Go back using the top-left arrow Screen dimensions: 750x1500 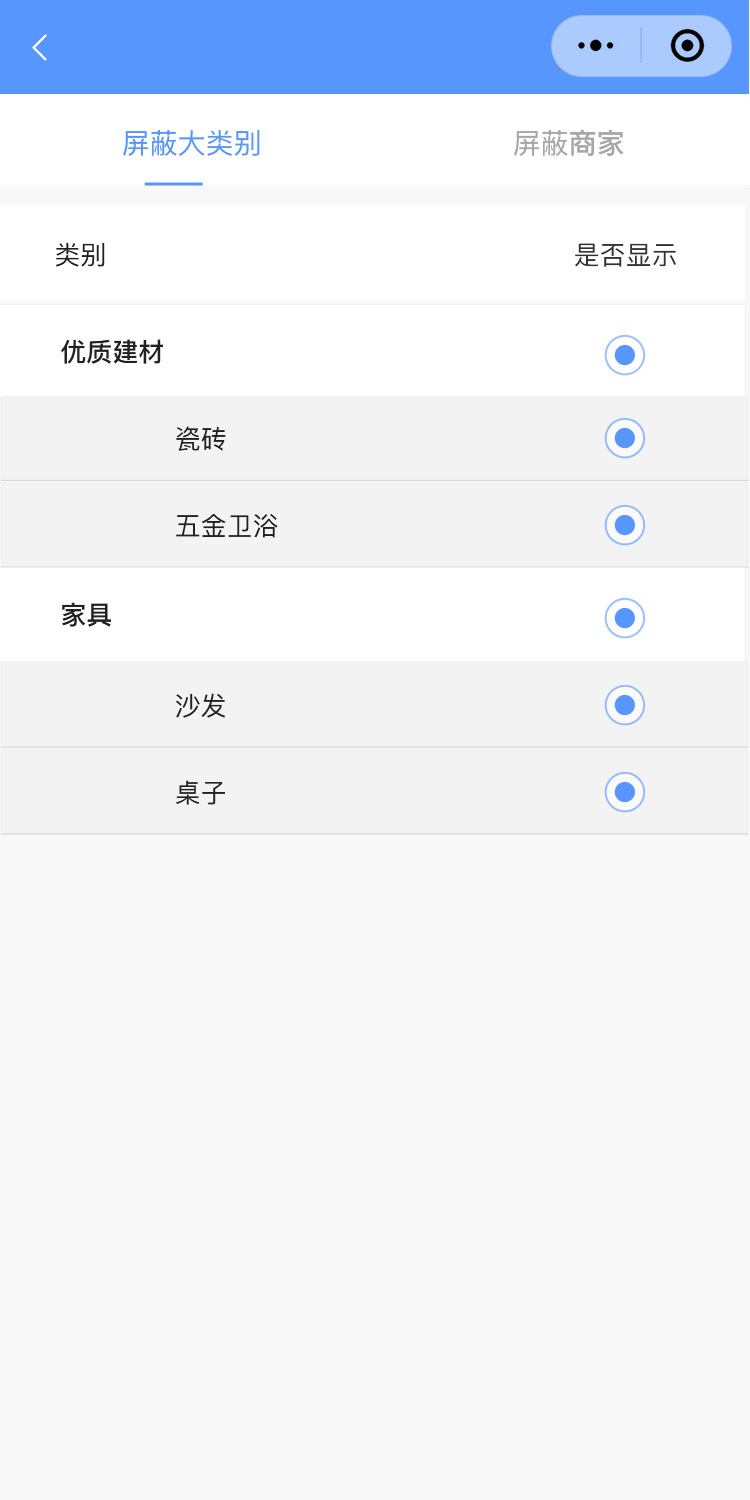[x=40, y=47]
